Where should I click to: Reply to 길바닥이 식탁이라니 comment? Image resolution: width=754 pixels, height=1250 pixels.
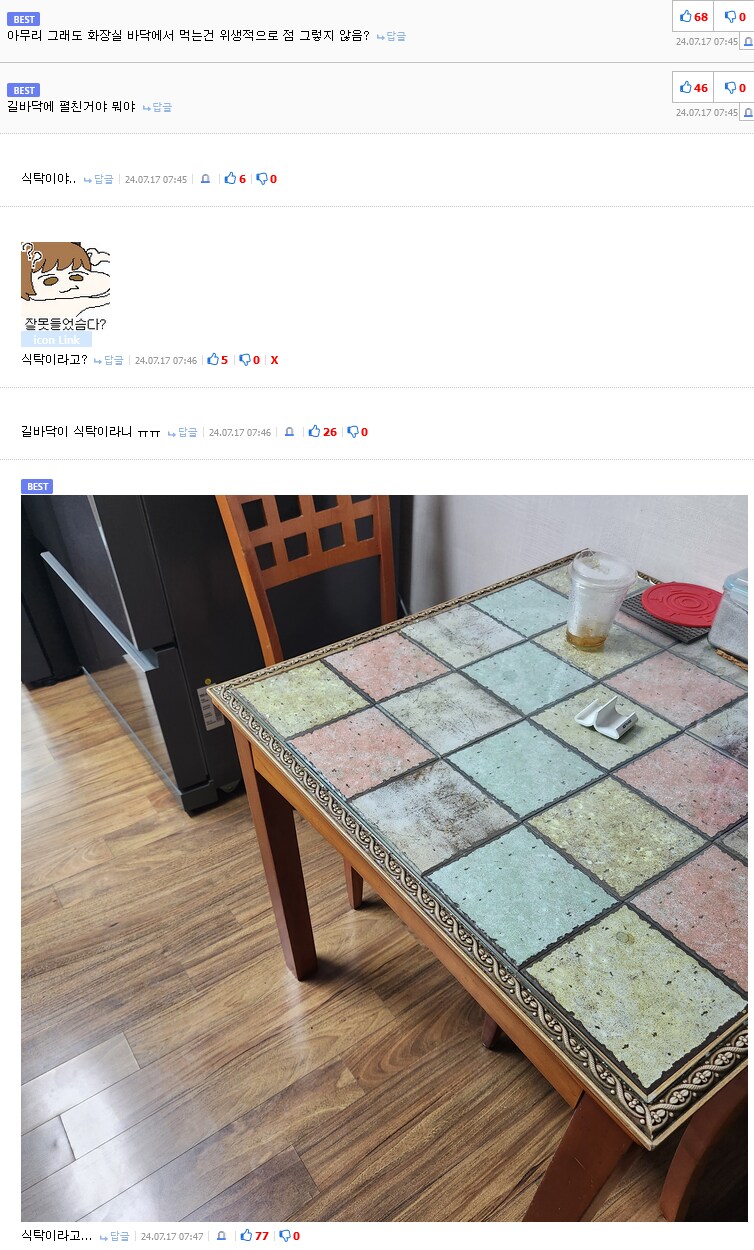183,433
